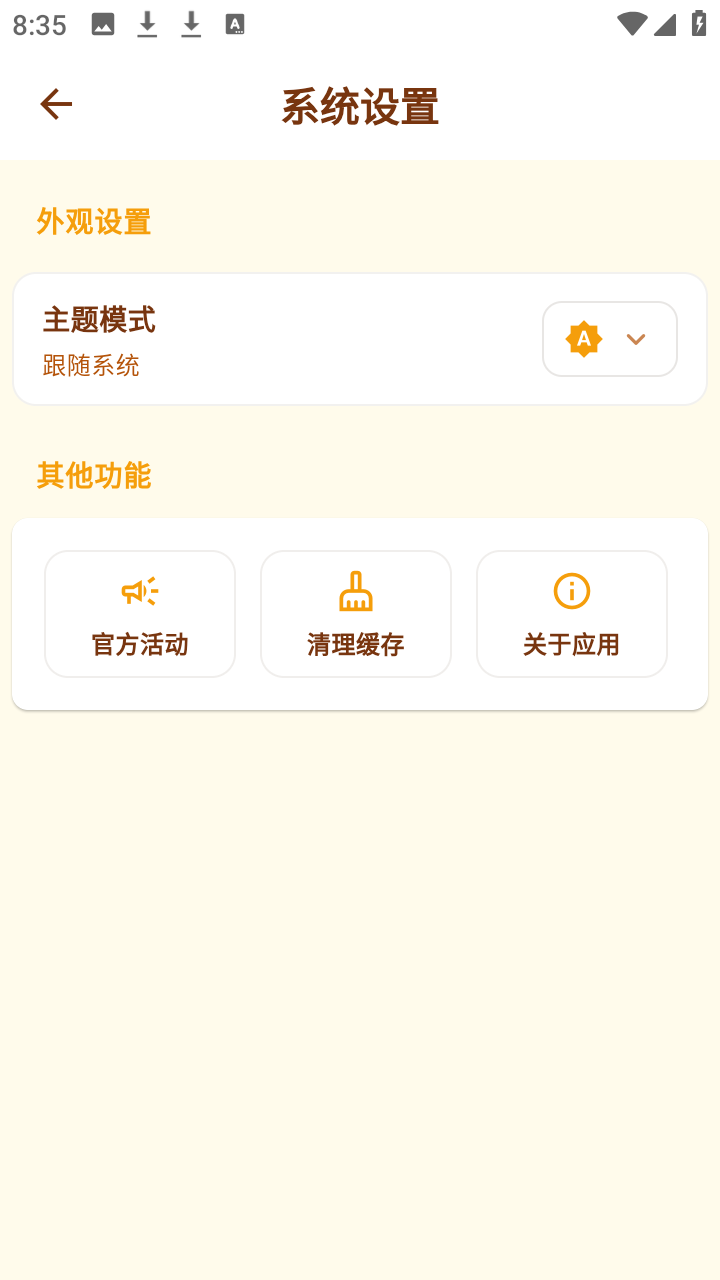Viewport: 720px width, 1280px height.
Task: Tap the downloads icon in the status bar
Action: (147, 24)
